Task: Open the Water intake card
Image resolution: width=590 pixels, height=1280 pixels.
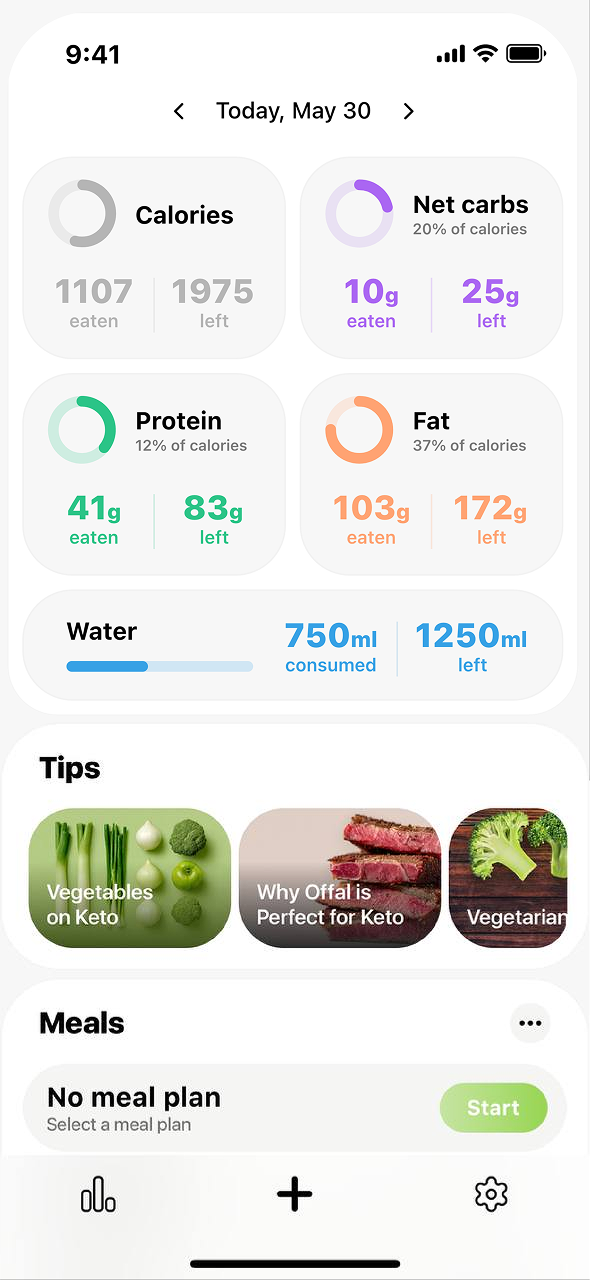Action: pos(293,645)
